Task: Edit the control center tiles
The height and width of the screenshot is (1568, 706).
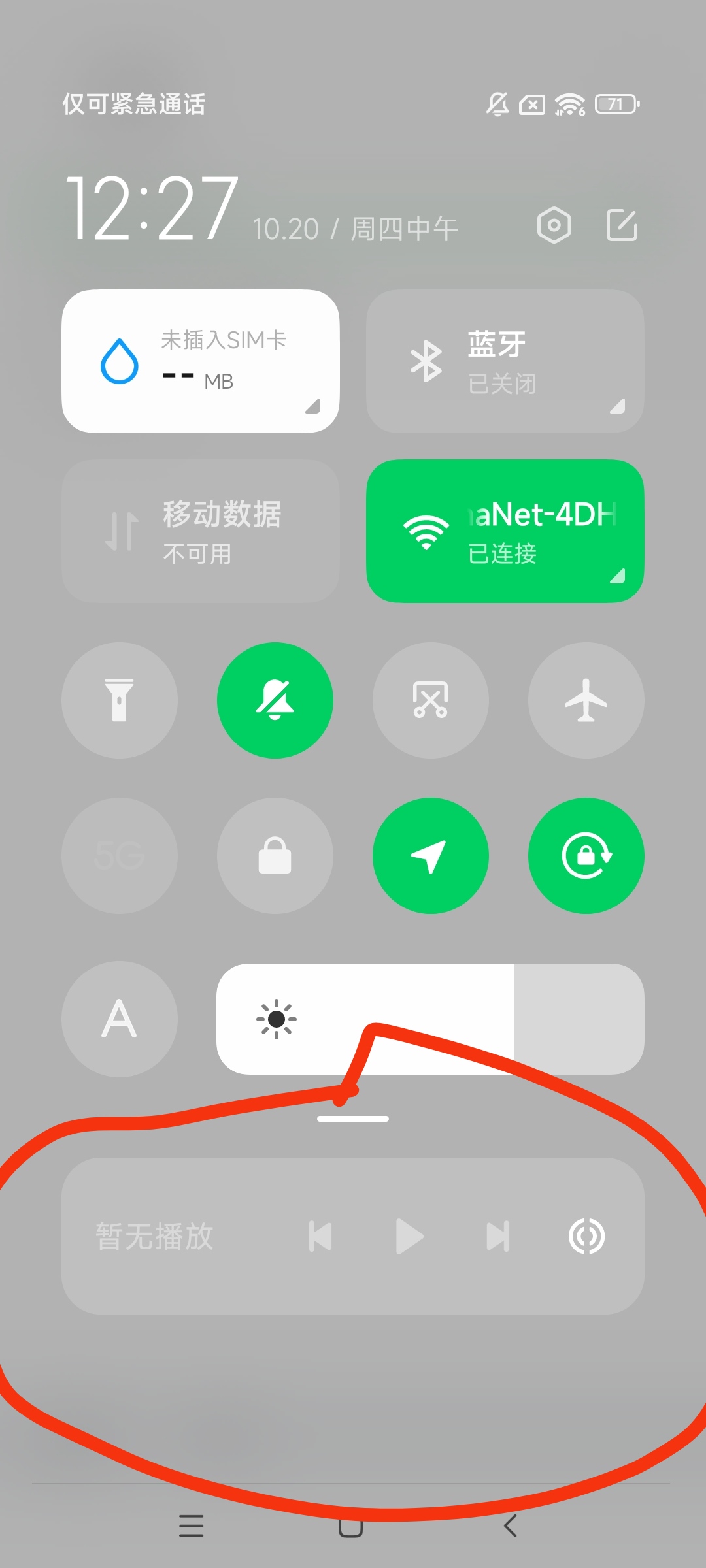Action: coord(622,225)
